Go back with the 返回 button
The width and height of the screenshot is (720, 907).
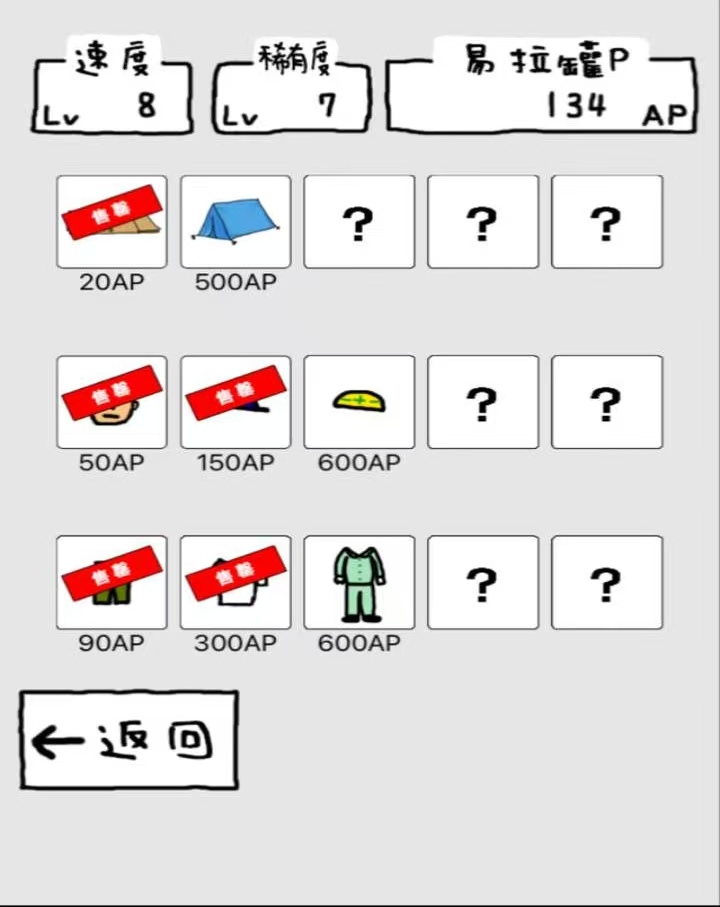click(x=128, y=740)
